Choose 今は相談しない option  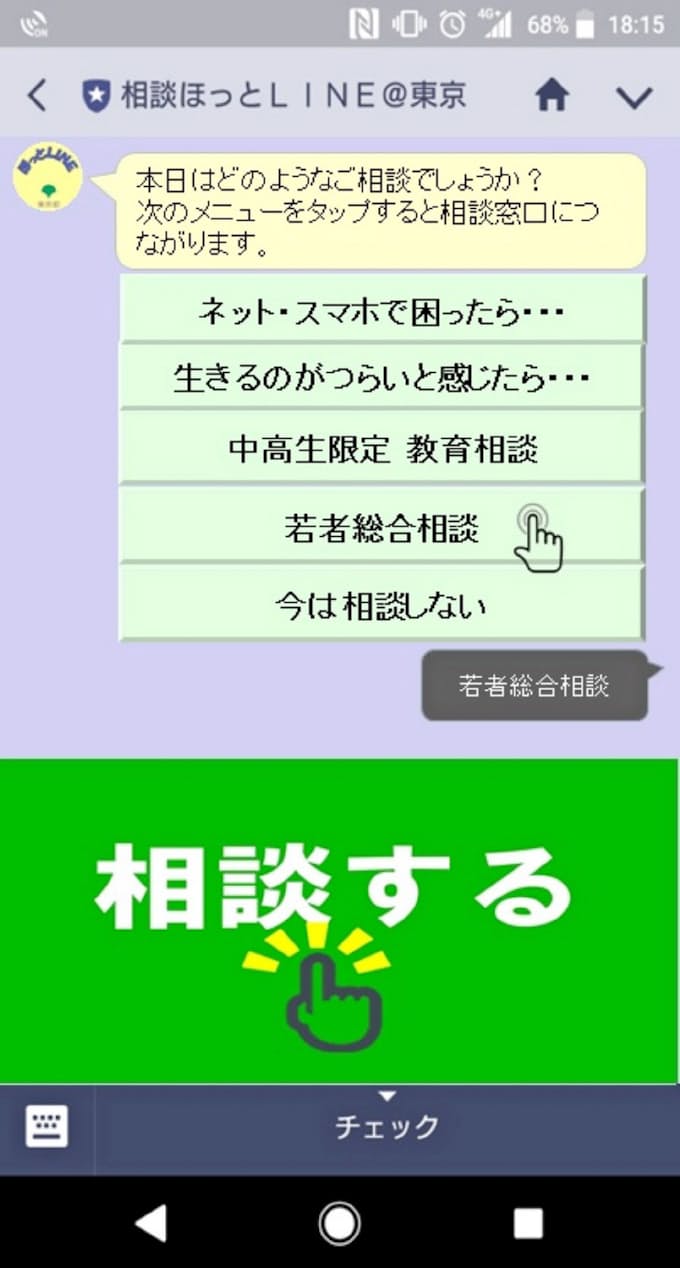[382, 604]
